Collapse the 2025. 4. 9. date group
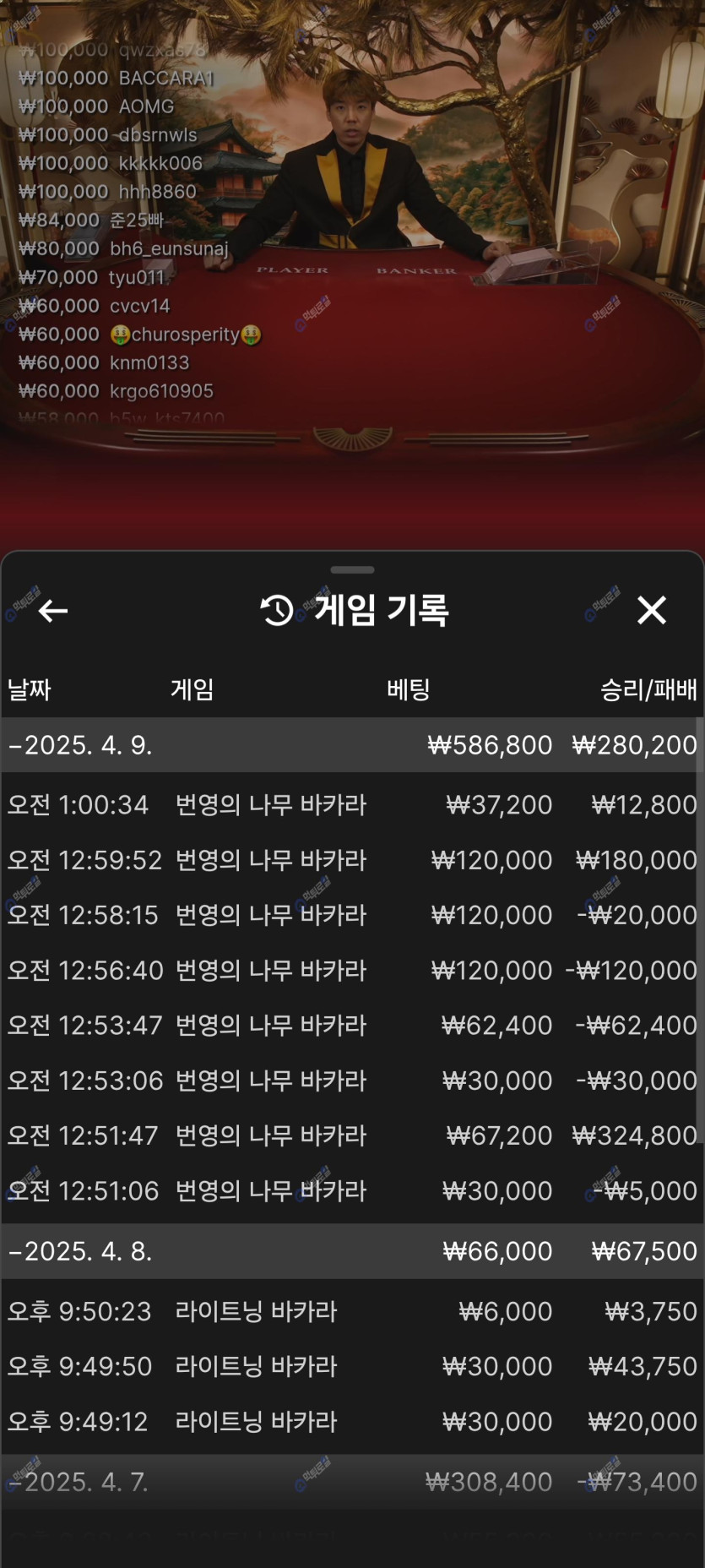The width and height of the screenshot is (705, 1568). click(352, 745)
